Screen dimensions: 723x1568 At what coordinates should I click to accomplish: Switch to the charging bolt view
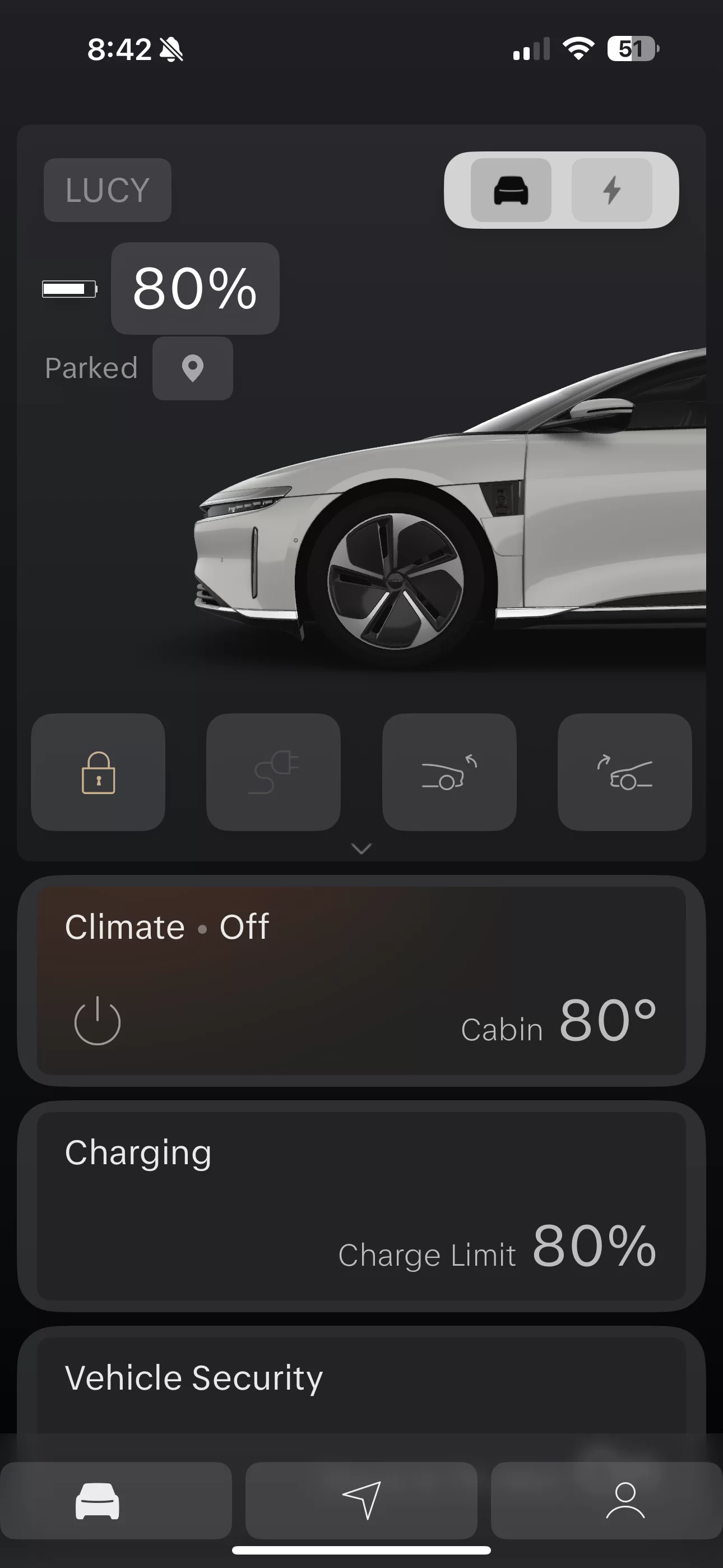click(611, 190)
